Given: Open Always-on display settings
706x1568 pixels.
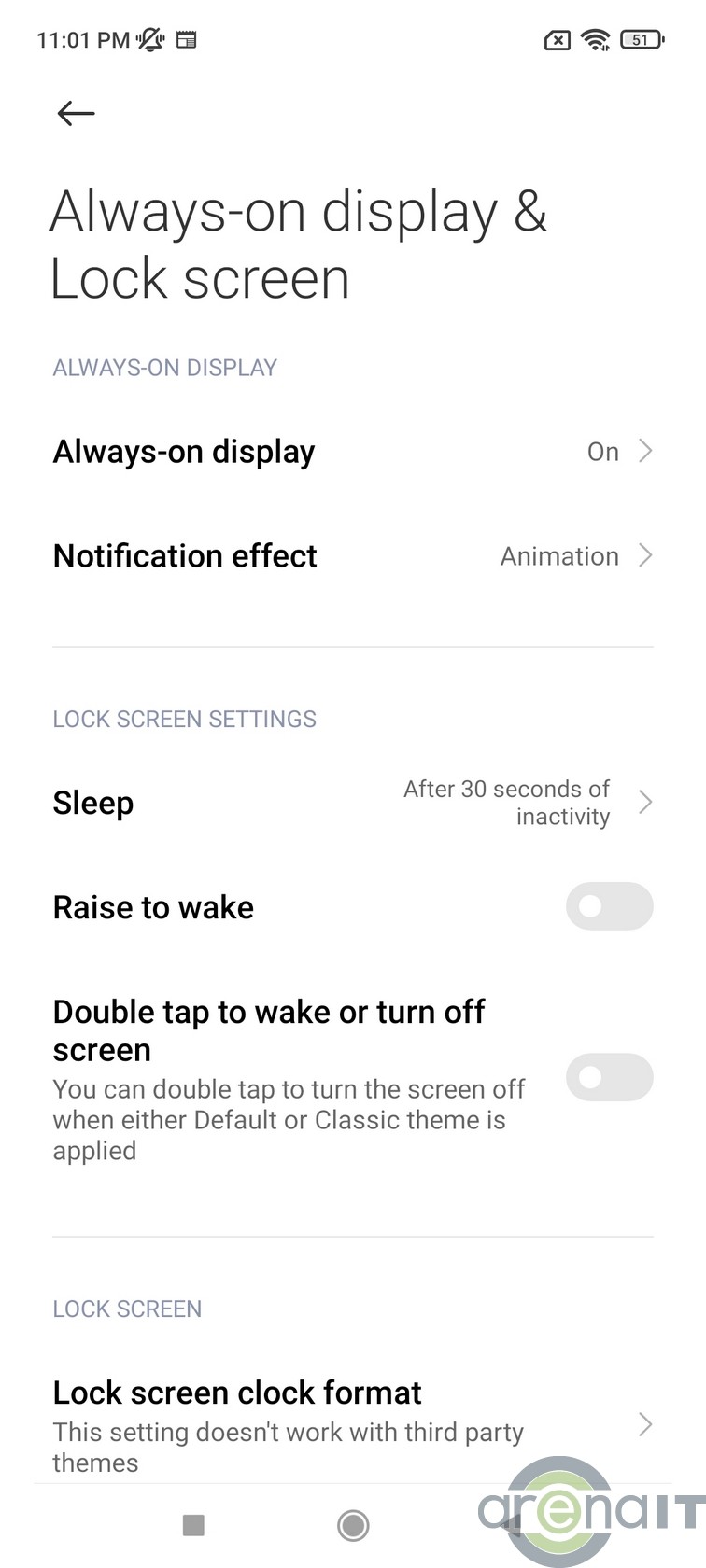Looking at the screenshot, I should pyautogui.click(x=352, y=452).
